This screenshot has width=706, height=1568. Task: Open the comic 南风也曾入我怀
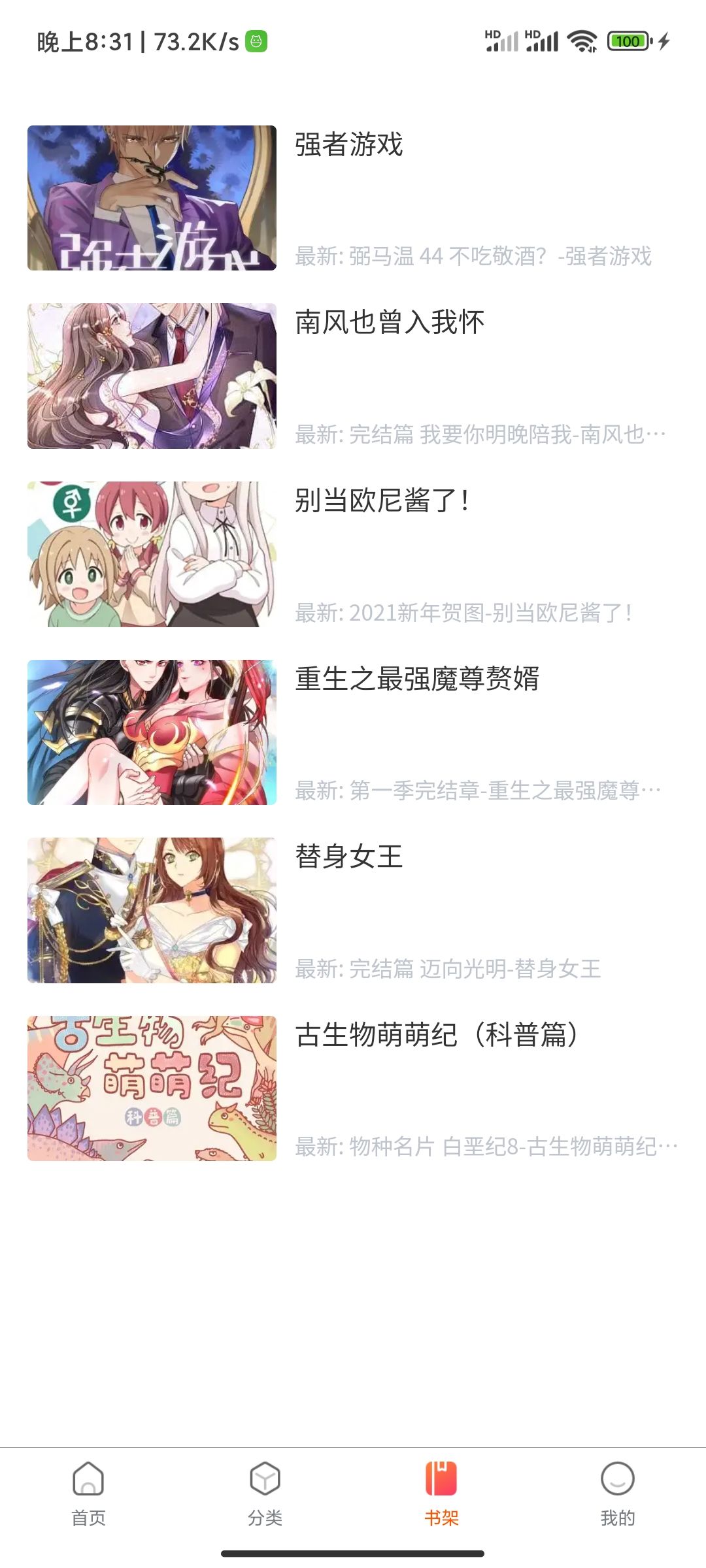click(x=392, y=321)
